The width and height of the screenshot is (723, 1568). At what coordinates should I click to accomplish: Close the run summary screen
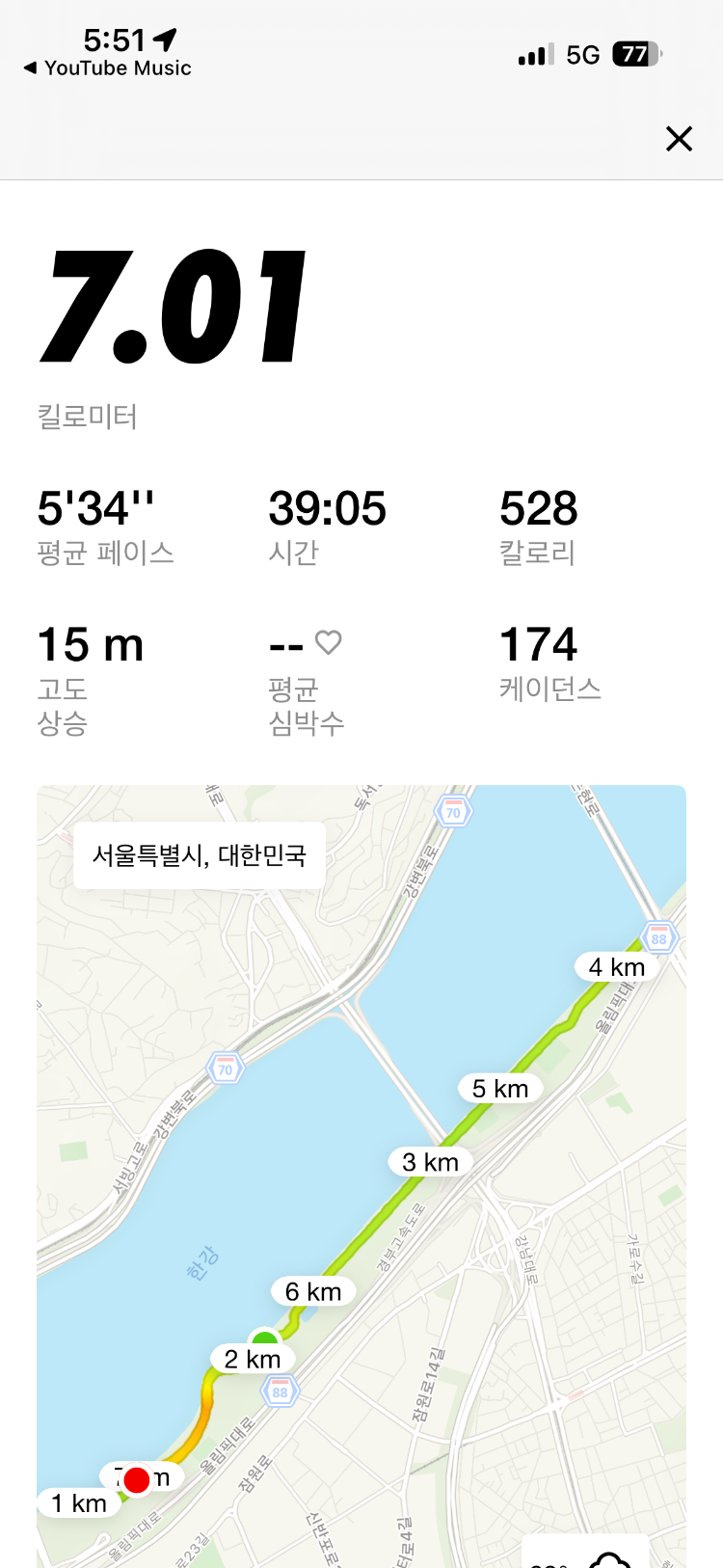click(679, 139)
